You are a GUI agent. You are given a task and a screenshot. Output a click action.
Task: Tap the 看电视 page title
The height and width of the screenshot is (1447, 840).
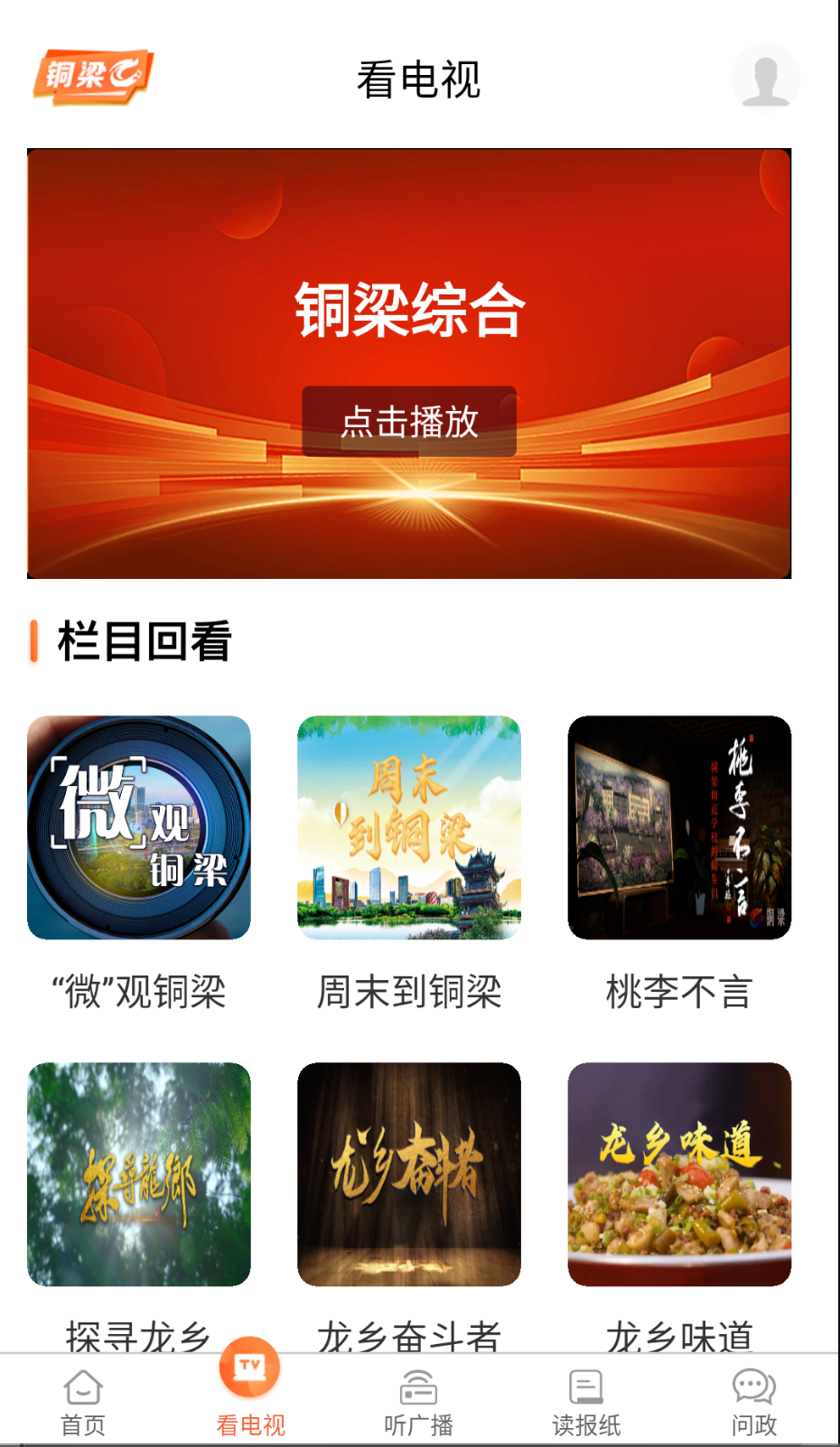[419, 80]
